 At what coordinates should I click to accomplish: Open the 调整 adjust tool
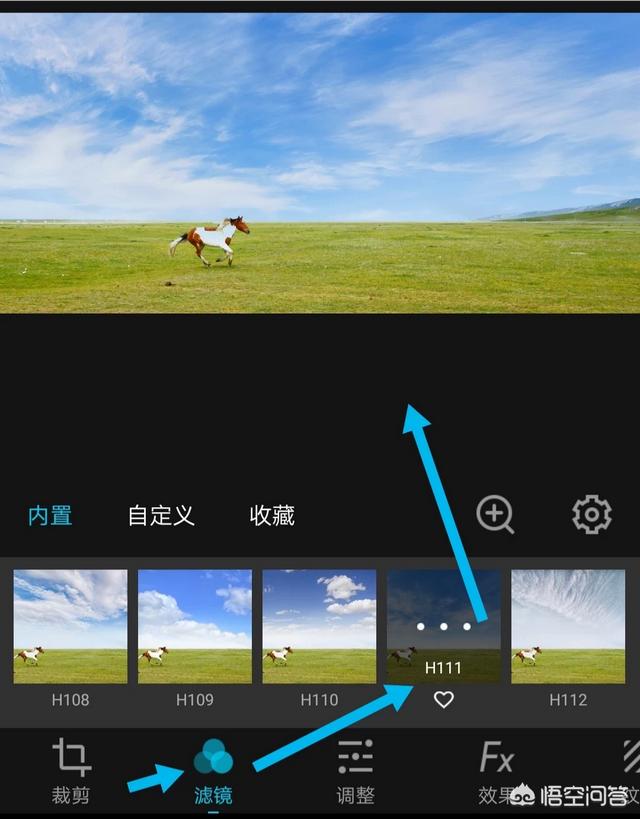tap(355, 772)
